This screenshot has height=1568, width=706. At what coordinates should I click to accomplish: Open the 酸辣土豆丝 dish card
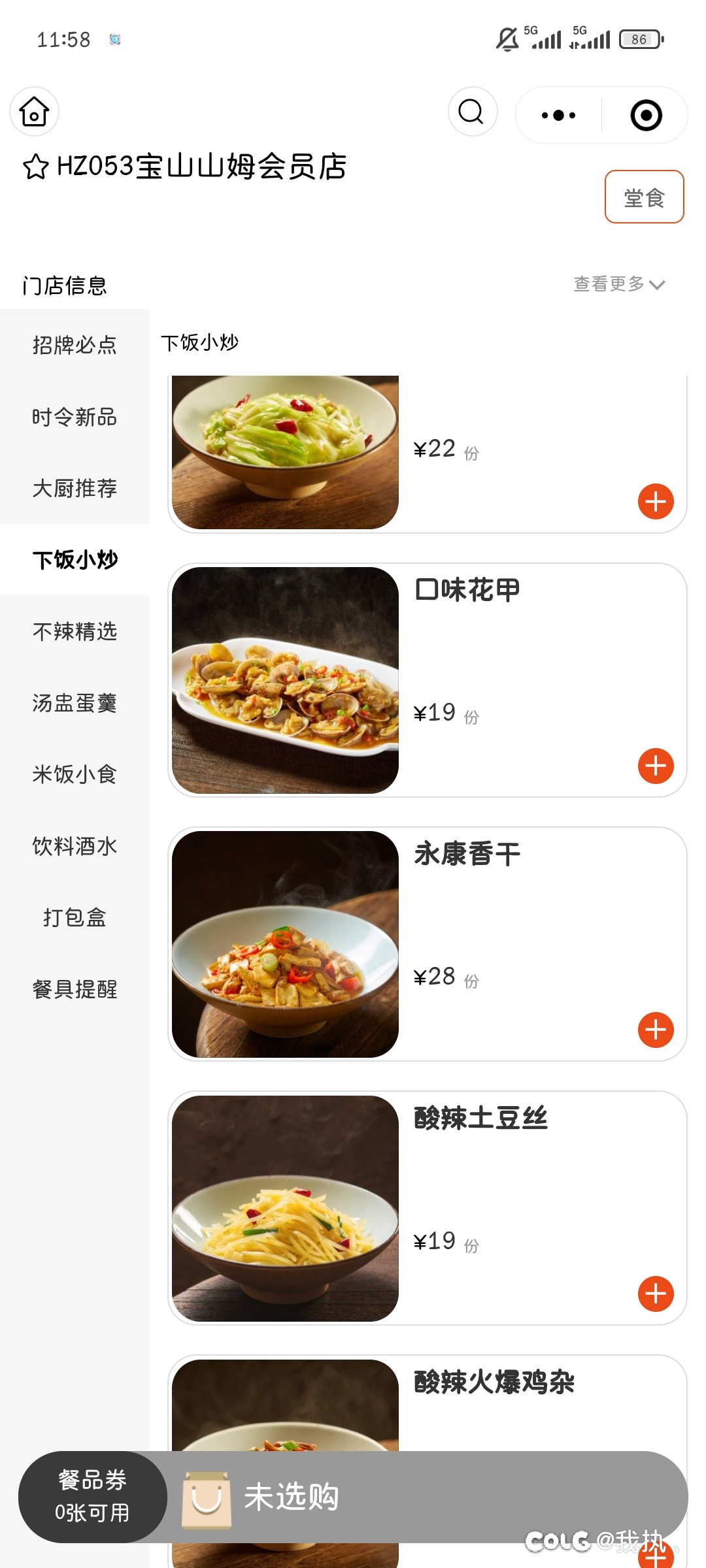point(510,1176)
